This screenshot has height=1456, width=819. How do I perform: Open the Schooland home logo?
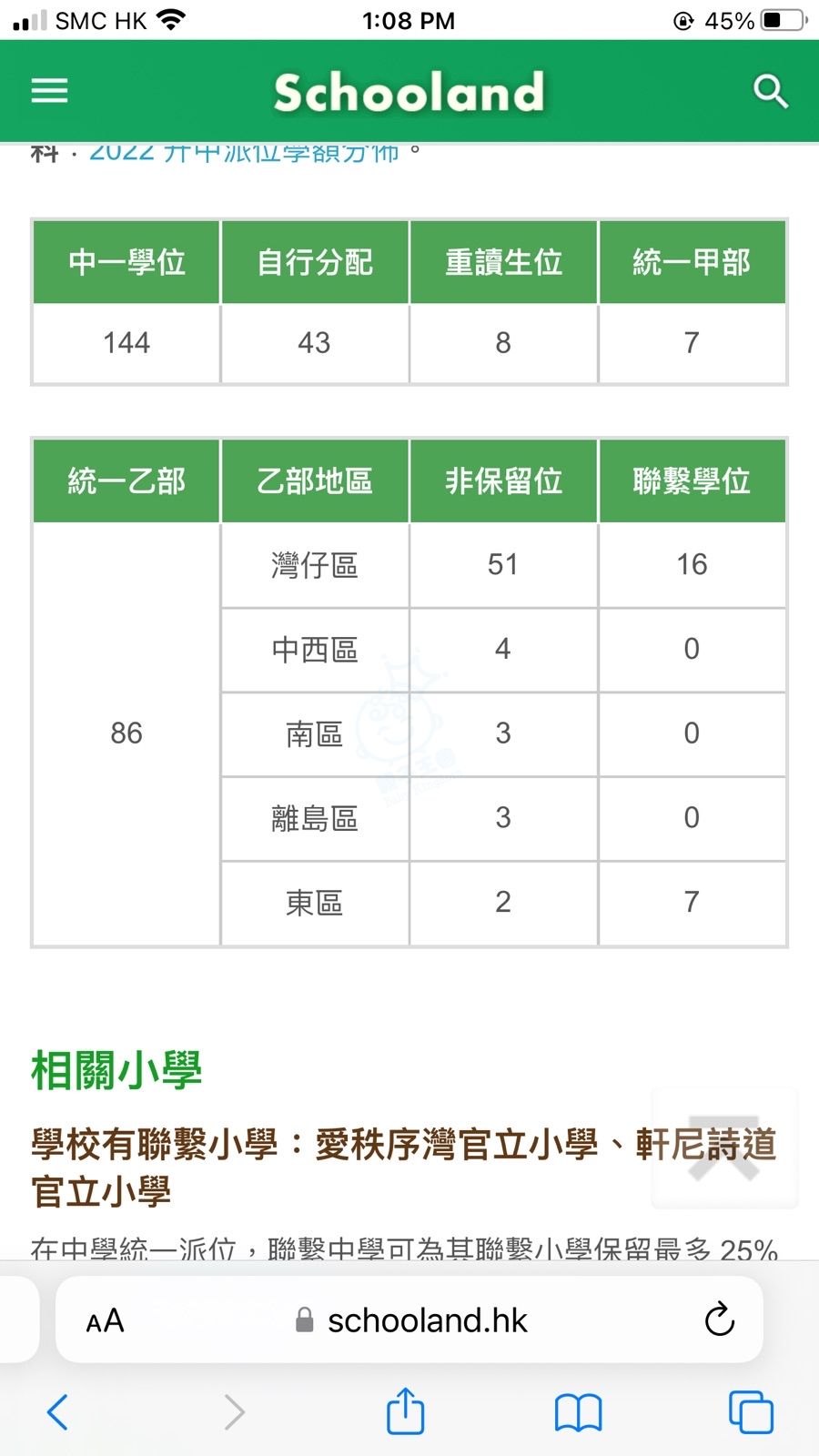(x=409, y=92)
